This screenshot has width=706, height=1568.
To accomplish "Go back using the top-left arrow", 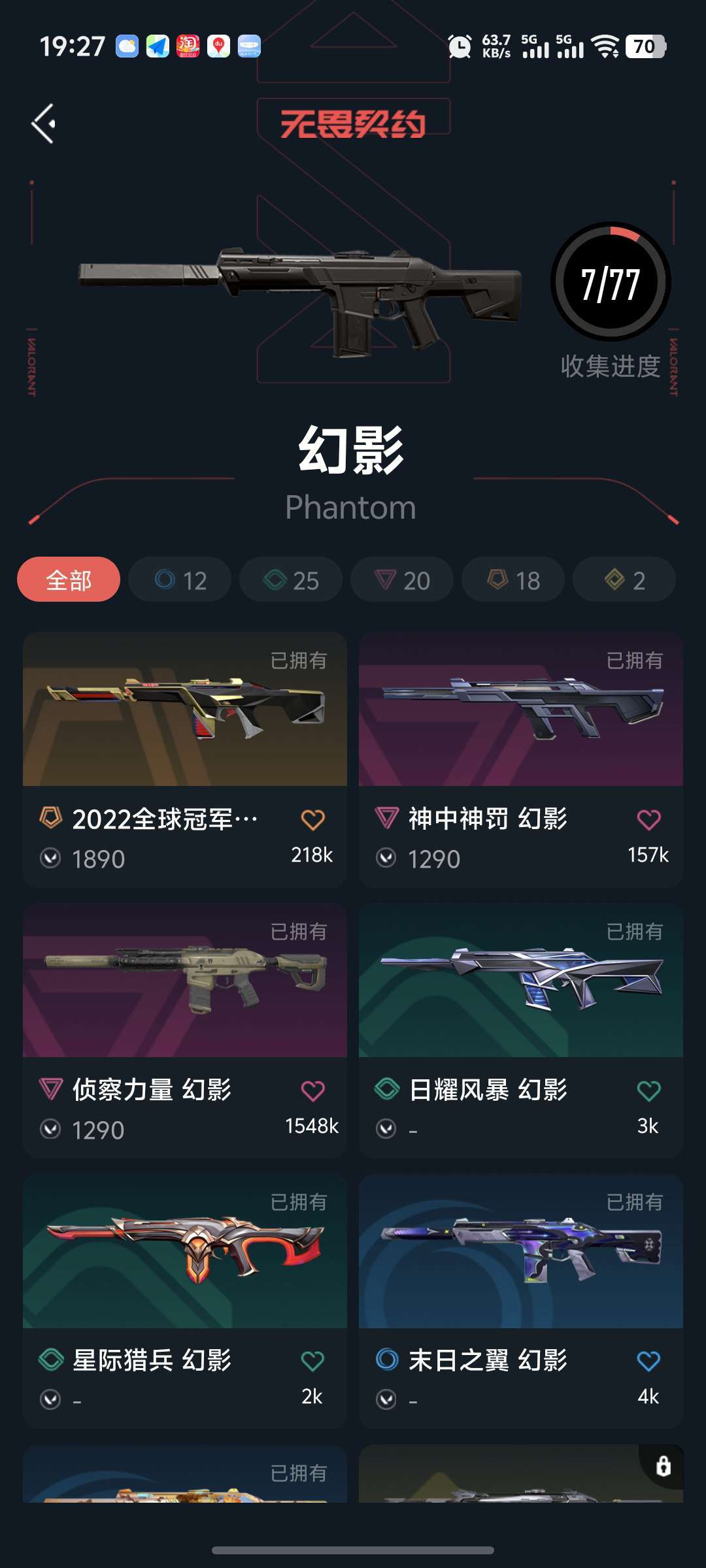I will point(44,123).
